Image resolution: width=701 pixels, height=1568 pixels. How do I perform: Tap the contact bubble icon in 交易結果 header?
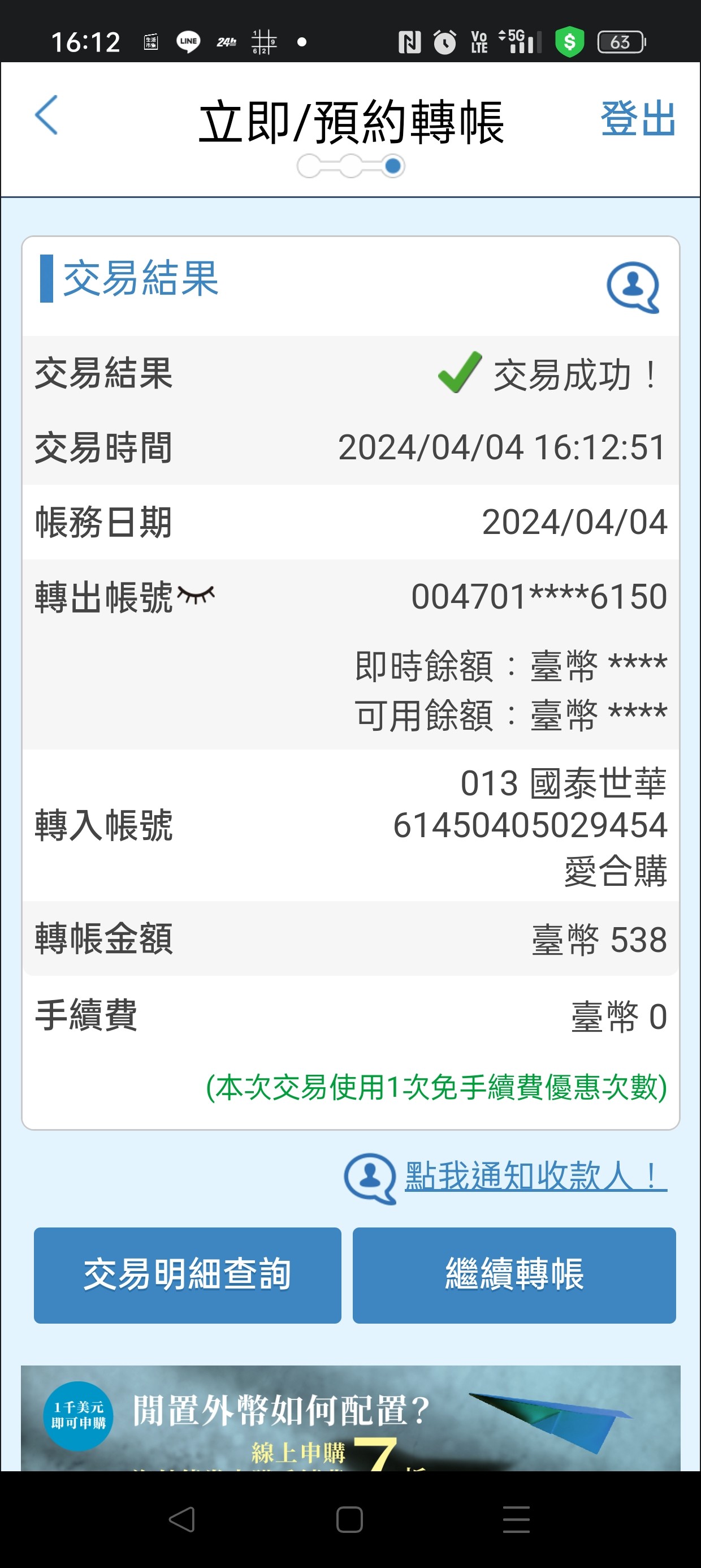(633, 287)
